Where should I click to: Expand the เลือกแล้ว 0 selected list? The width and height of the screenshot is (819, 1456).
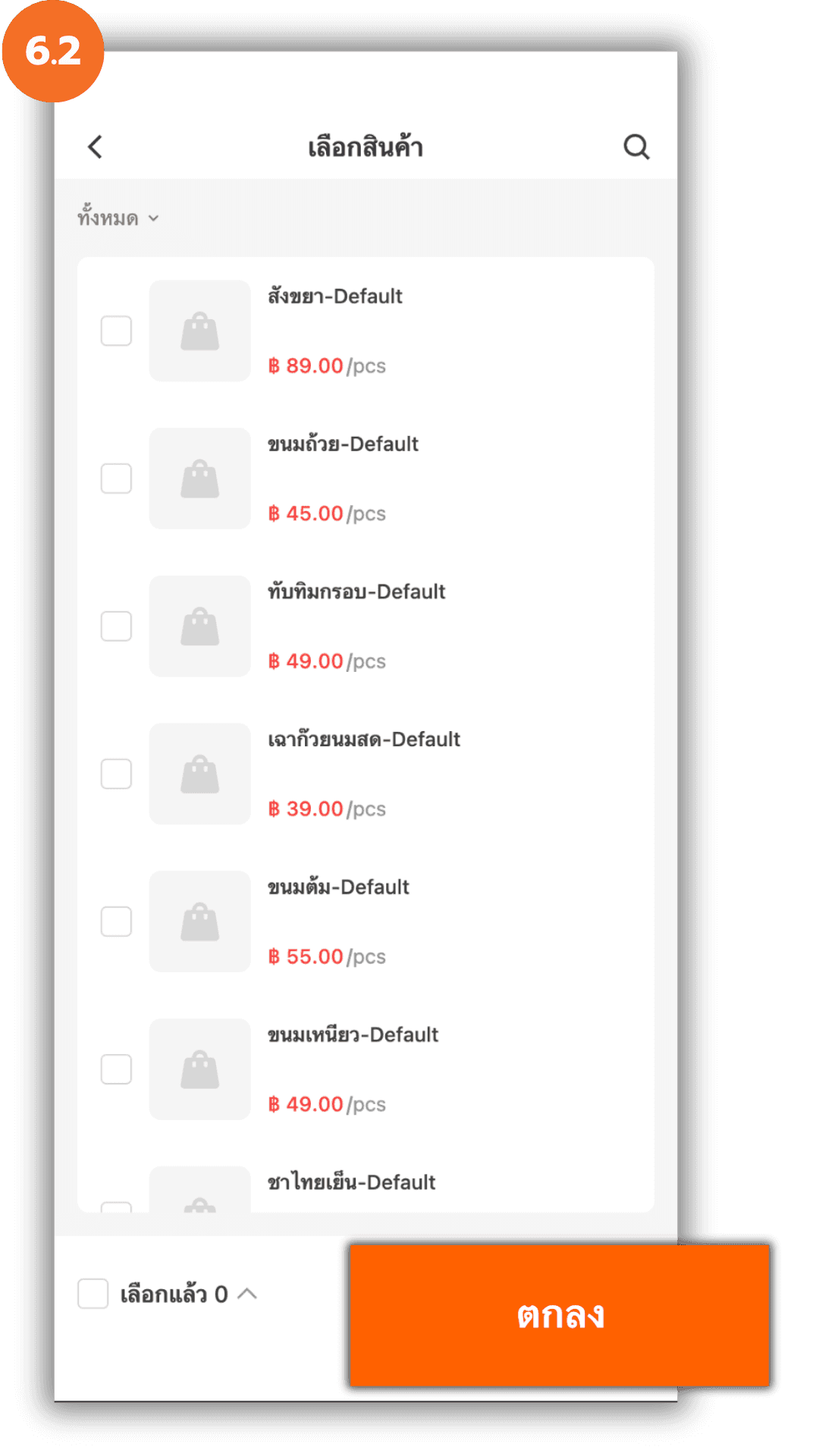[x=247, y=1294]
